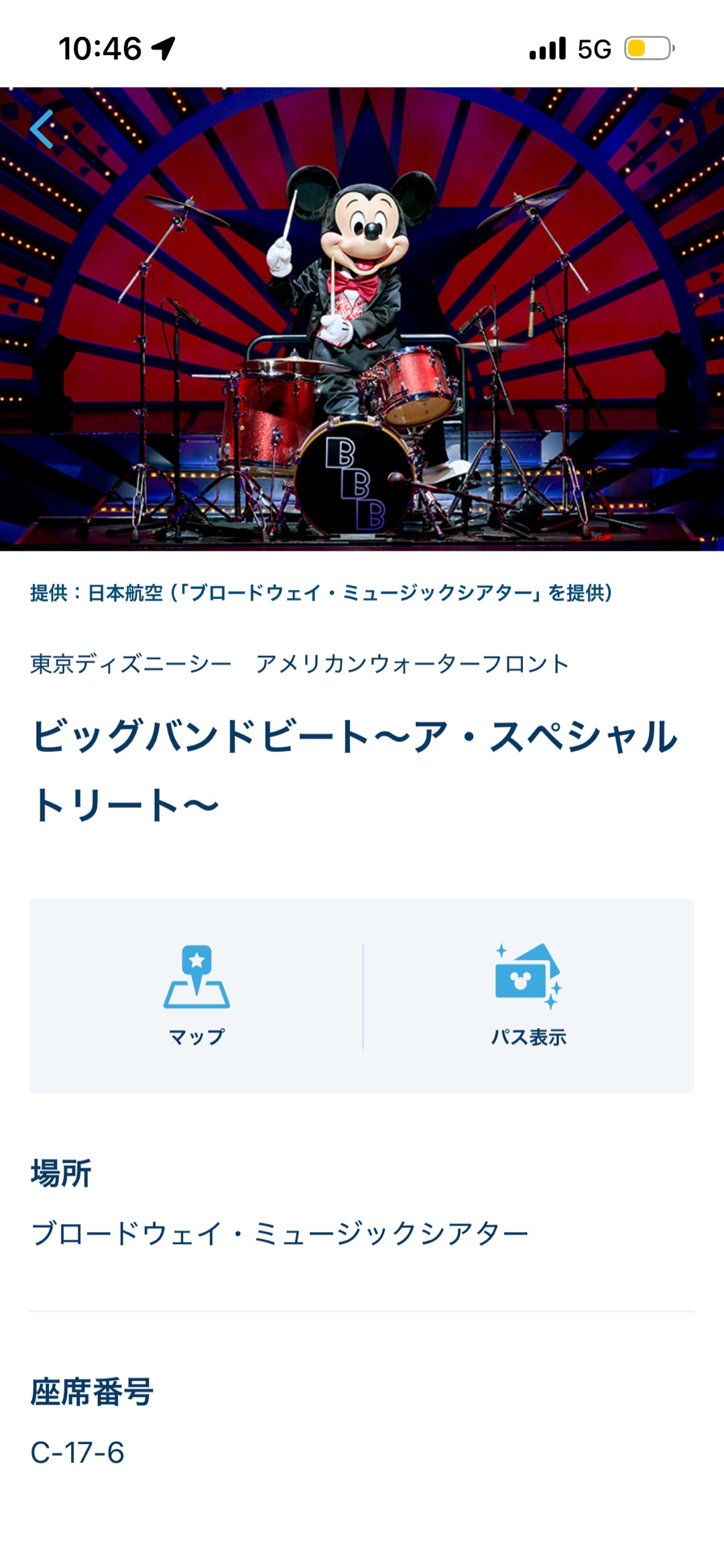The image size is (724, 1568).
Task: Open the 日本航空 sponsor link
Action: coord(320,593)
